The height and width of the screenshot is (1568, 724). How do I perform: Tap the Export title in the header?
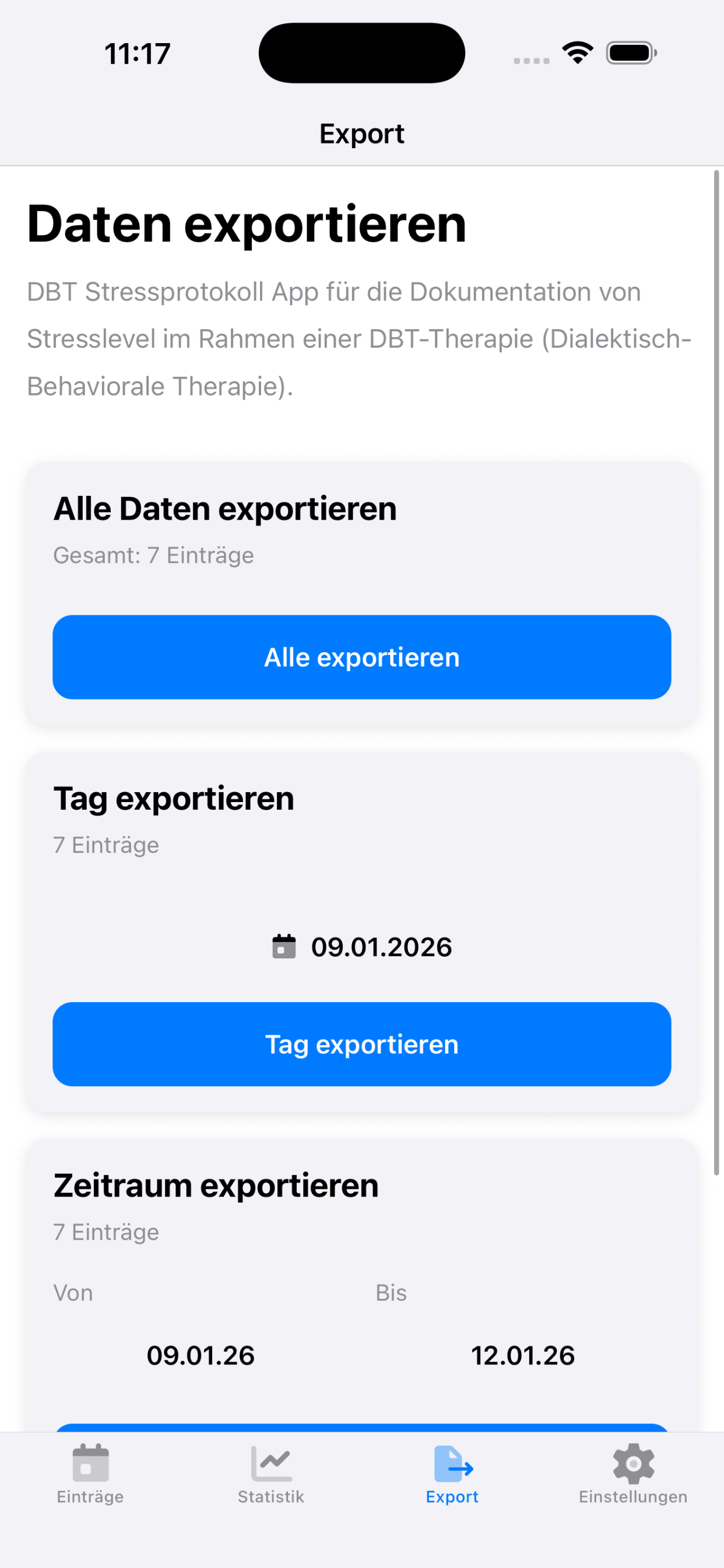pyautogui.click(x=362, y=134)
